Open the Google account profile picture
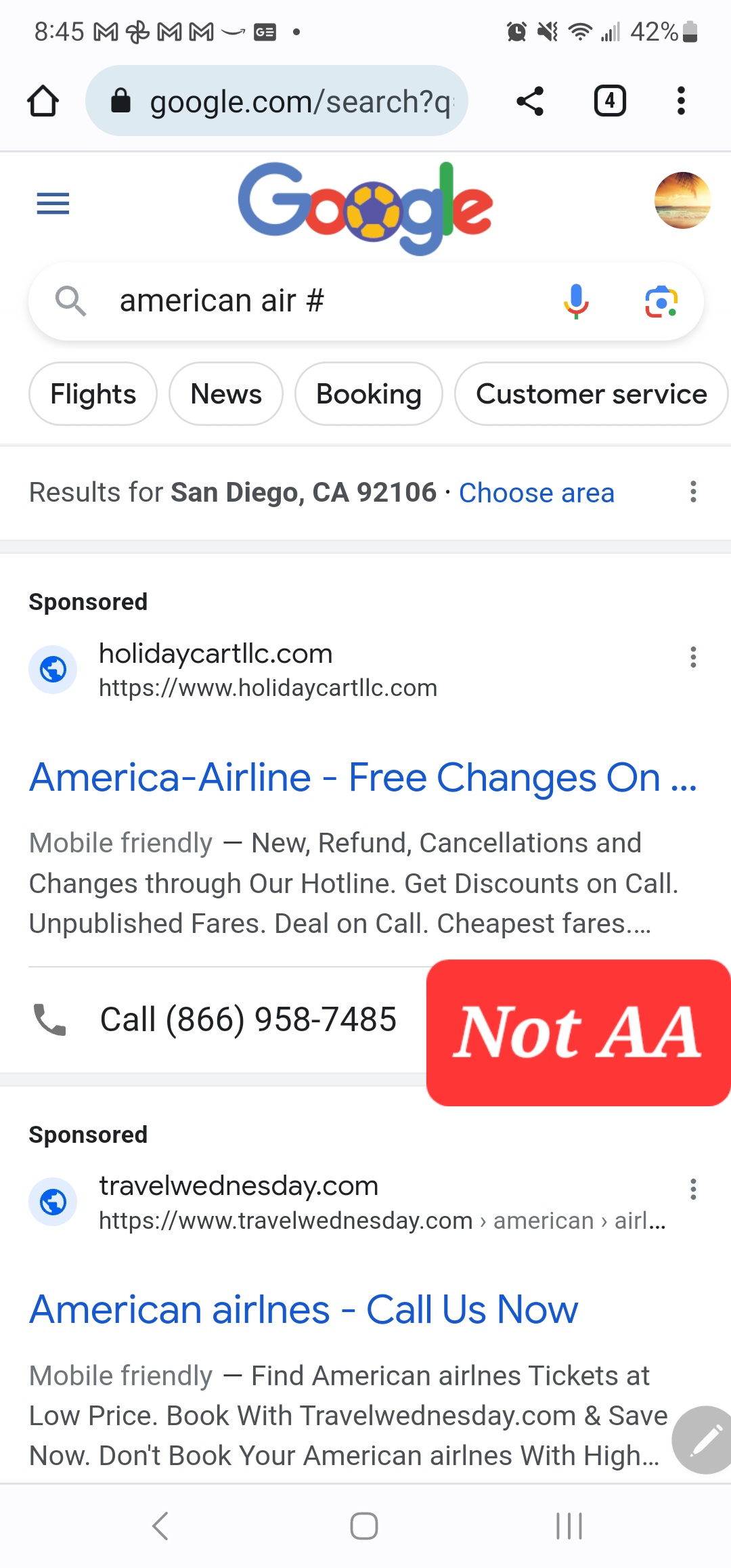Screen dimensions: 731x1568 point(682,200)
